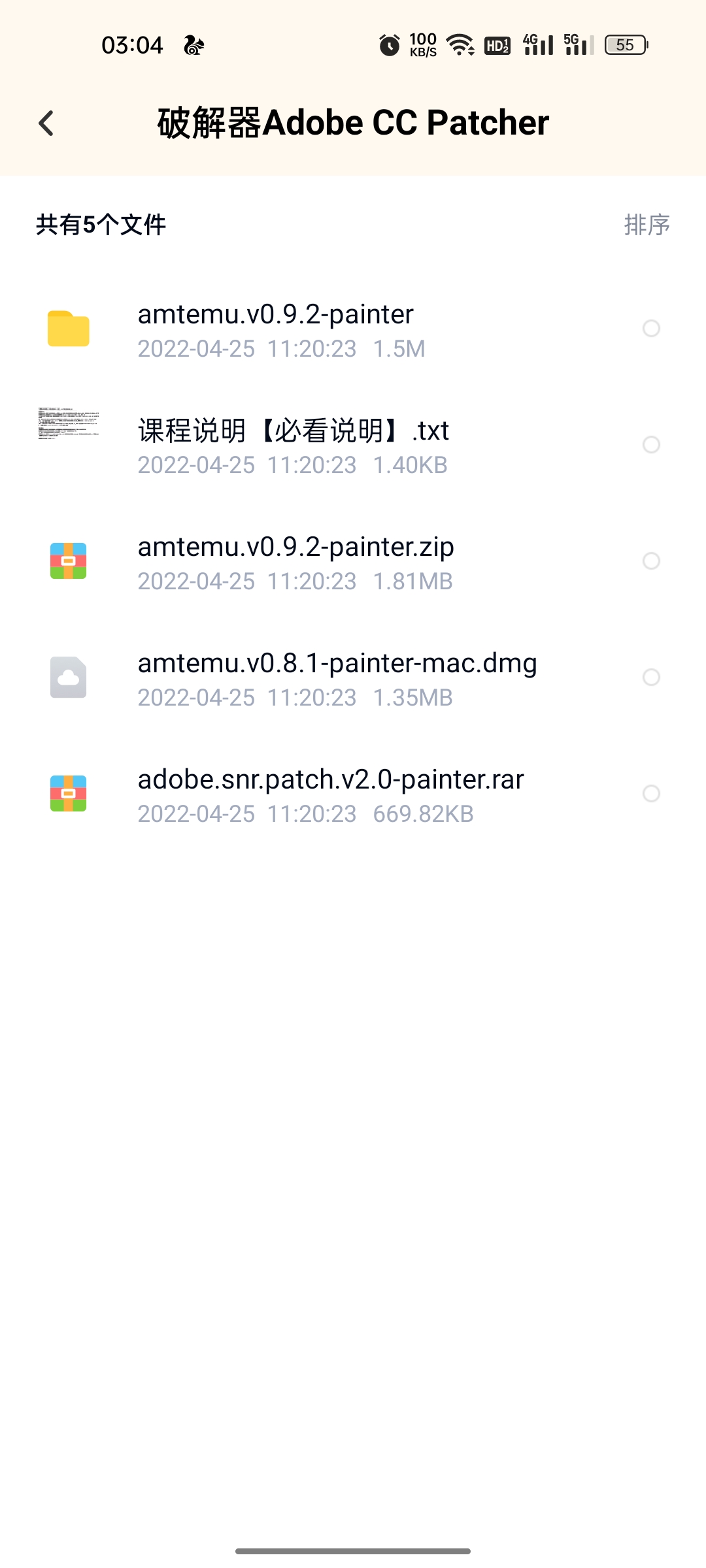
Task: Select the circle beside 课程说明 txt file
Action: [x=651, y=444]
